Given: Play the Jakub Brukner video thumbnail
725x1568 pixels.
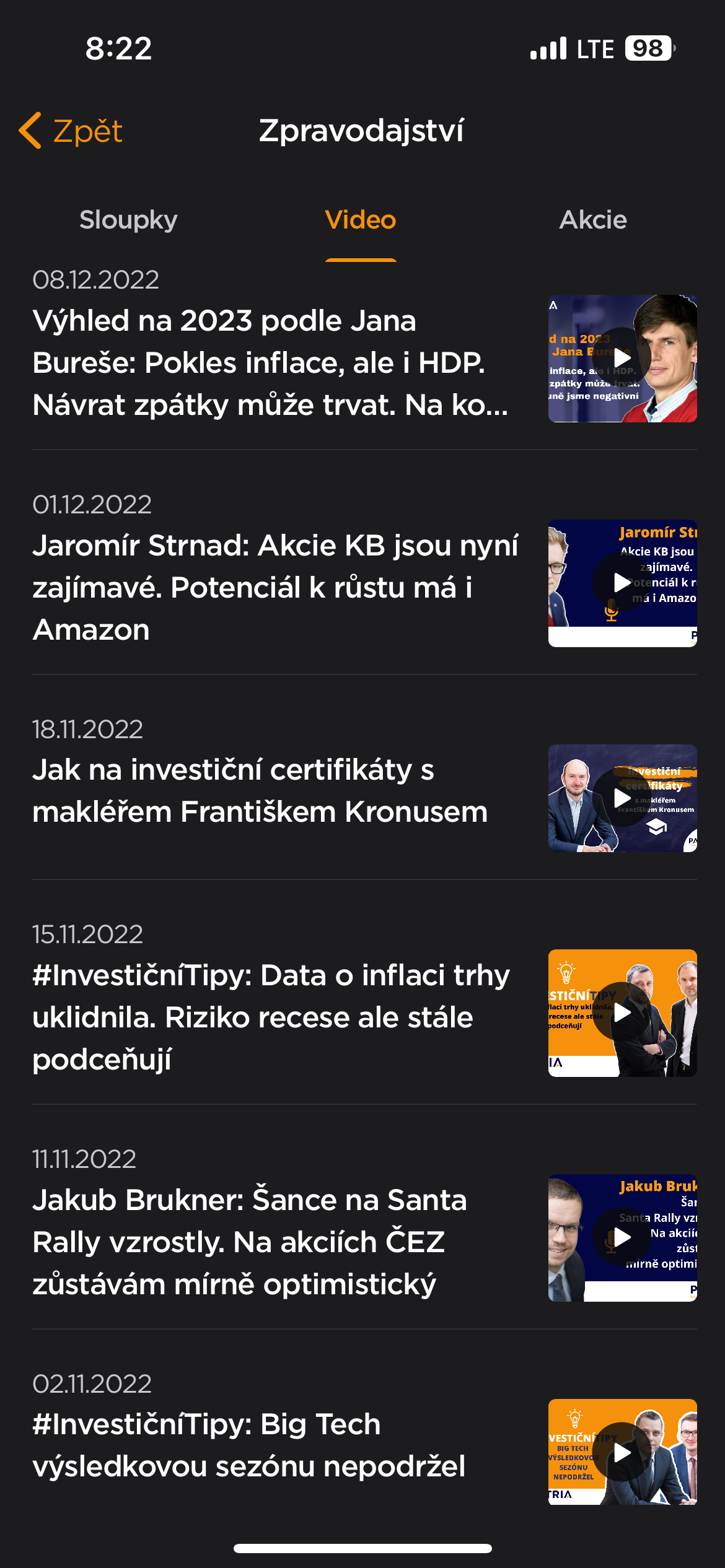Looking at the screenshot, I should click(x=622, y=1237).
